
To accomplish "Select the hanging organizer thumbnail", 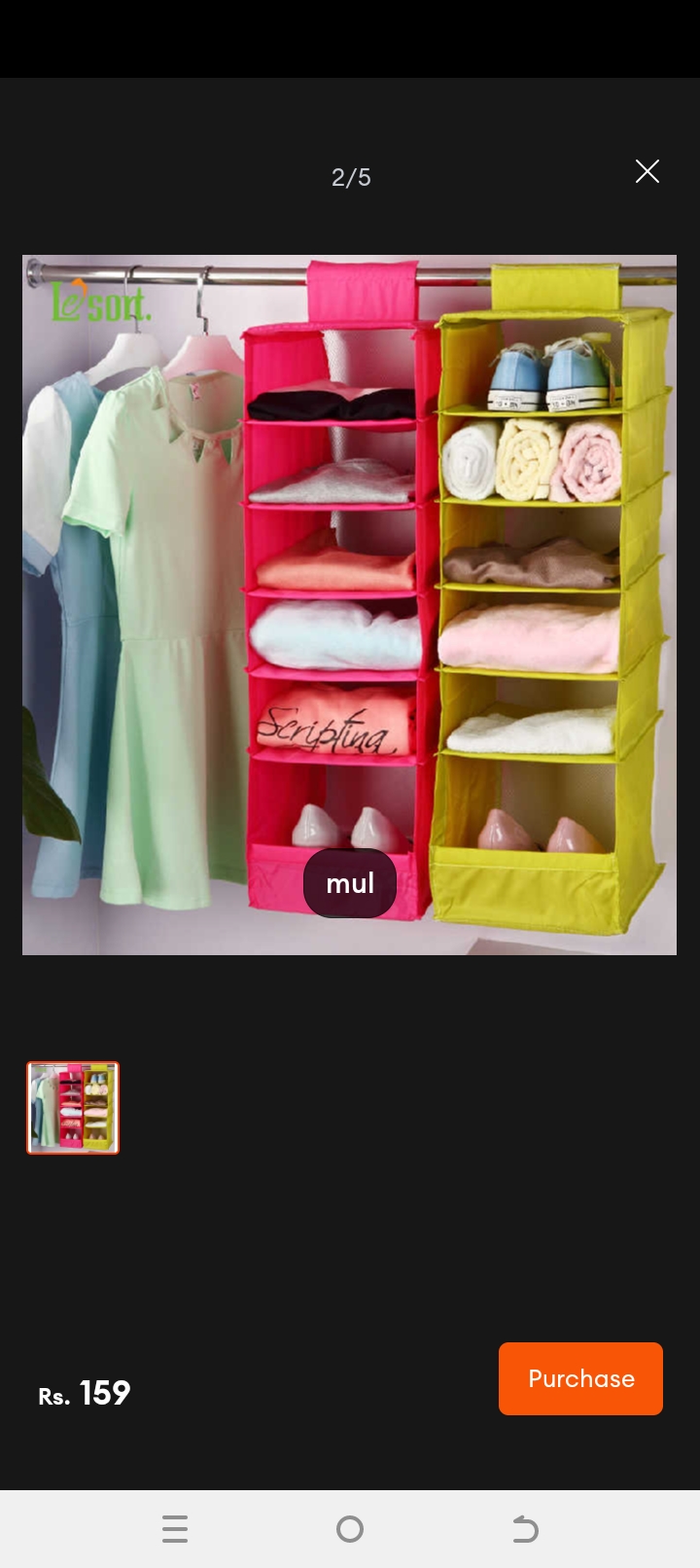I will tap(73, 1108).
